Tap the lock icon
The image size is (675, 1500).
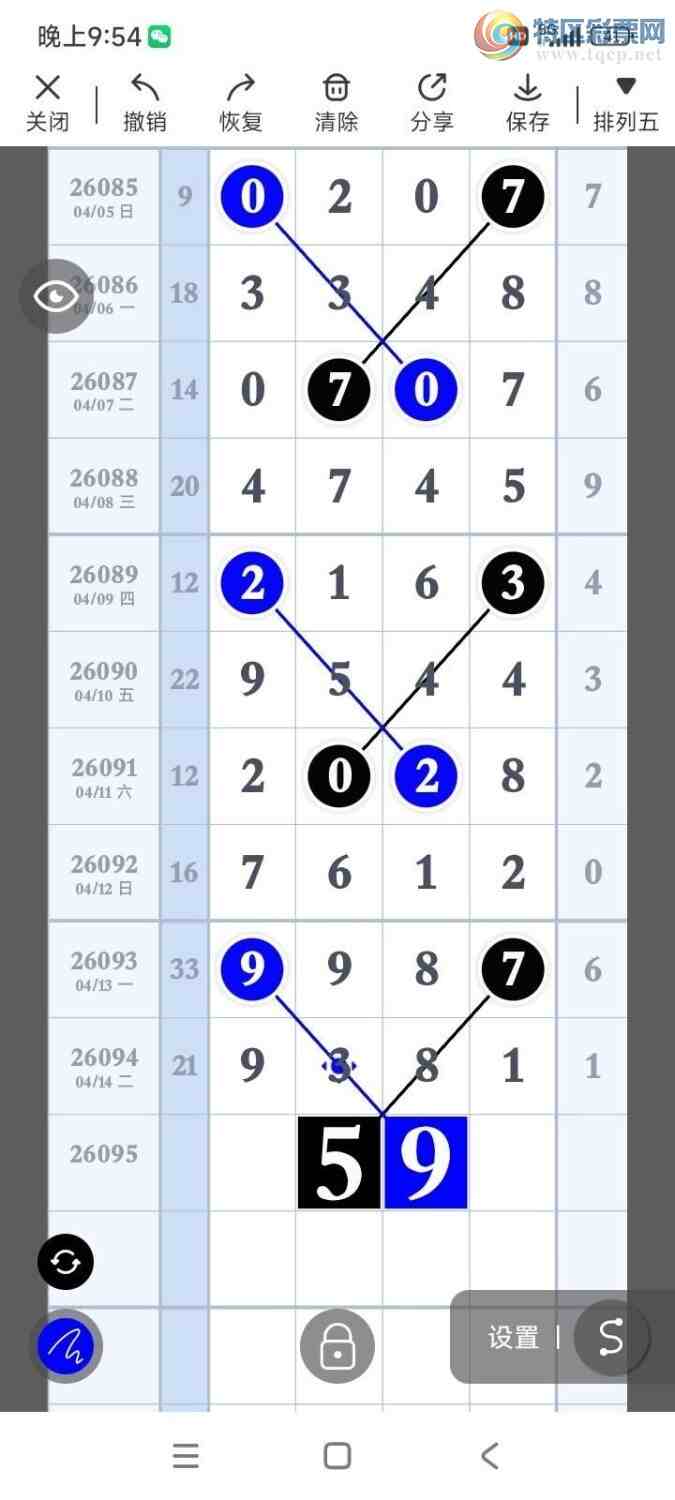point(337,1346)
